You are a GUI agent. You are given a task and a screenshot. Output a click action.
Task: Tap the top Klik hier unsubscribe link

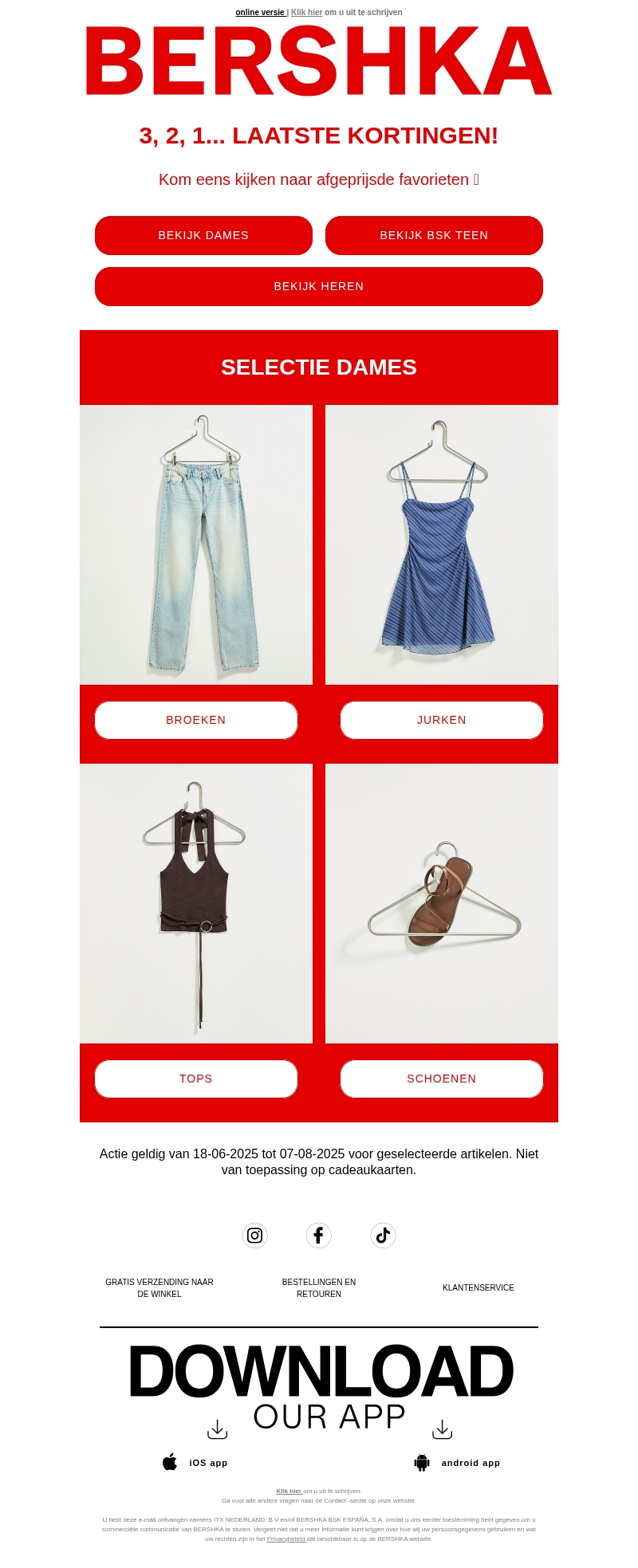306,12
